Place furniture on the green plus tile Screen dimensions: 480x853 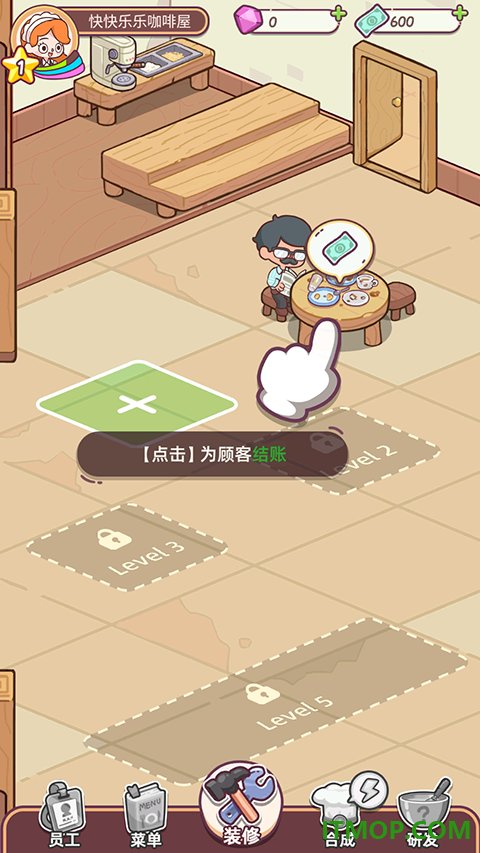click(137, 403)
